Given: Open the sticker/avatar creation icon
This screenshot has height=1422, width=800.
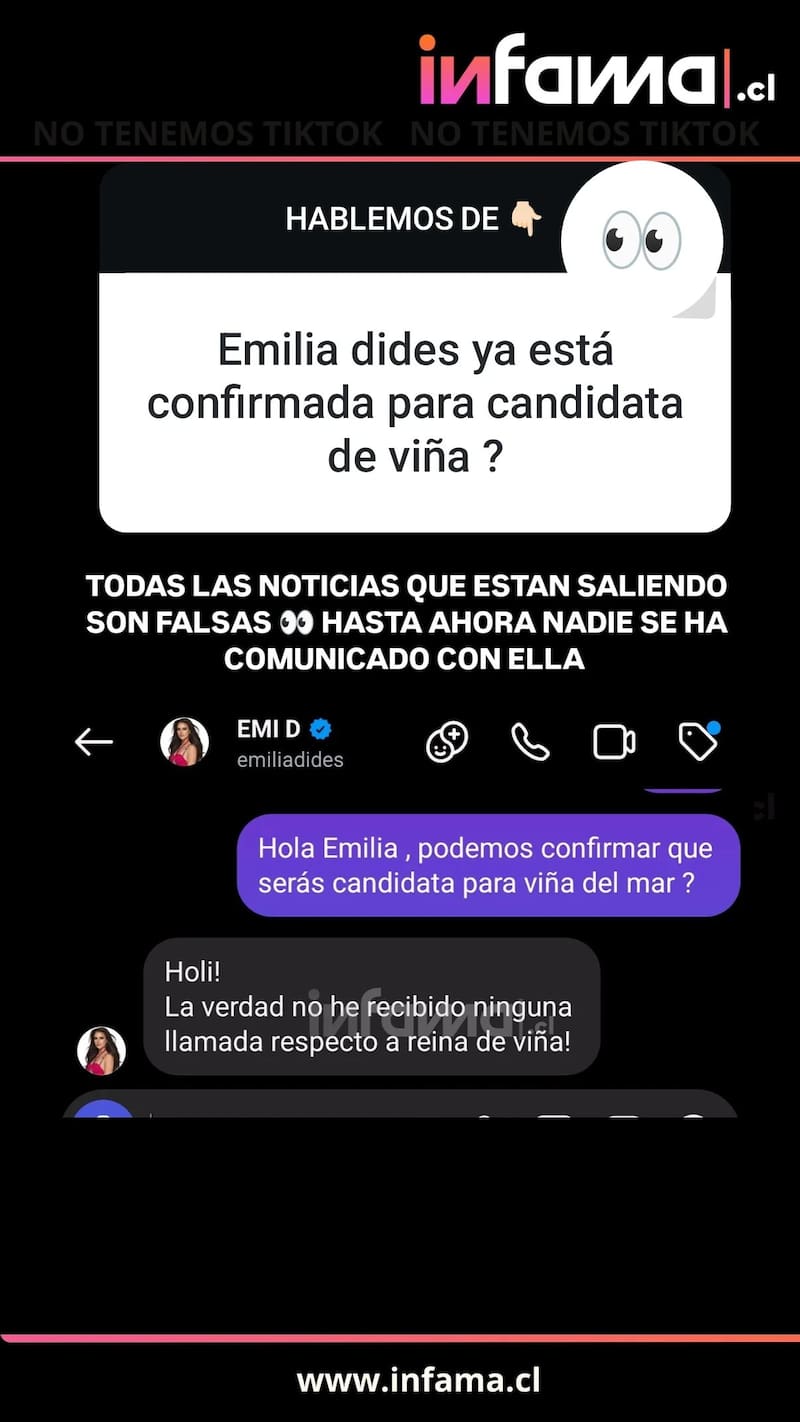Looking at the screenshot, I should [446, 741].
